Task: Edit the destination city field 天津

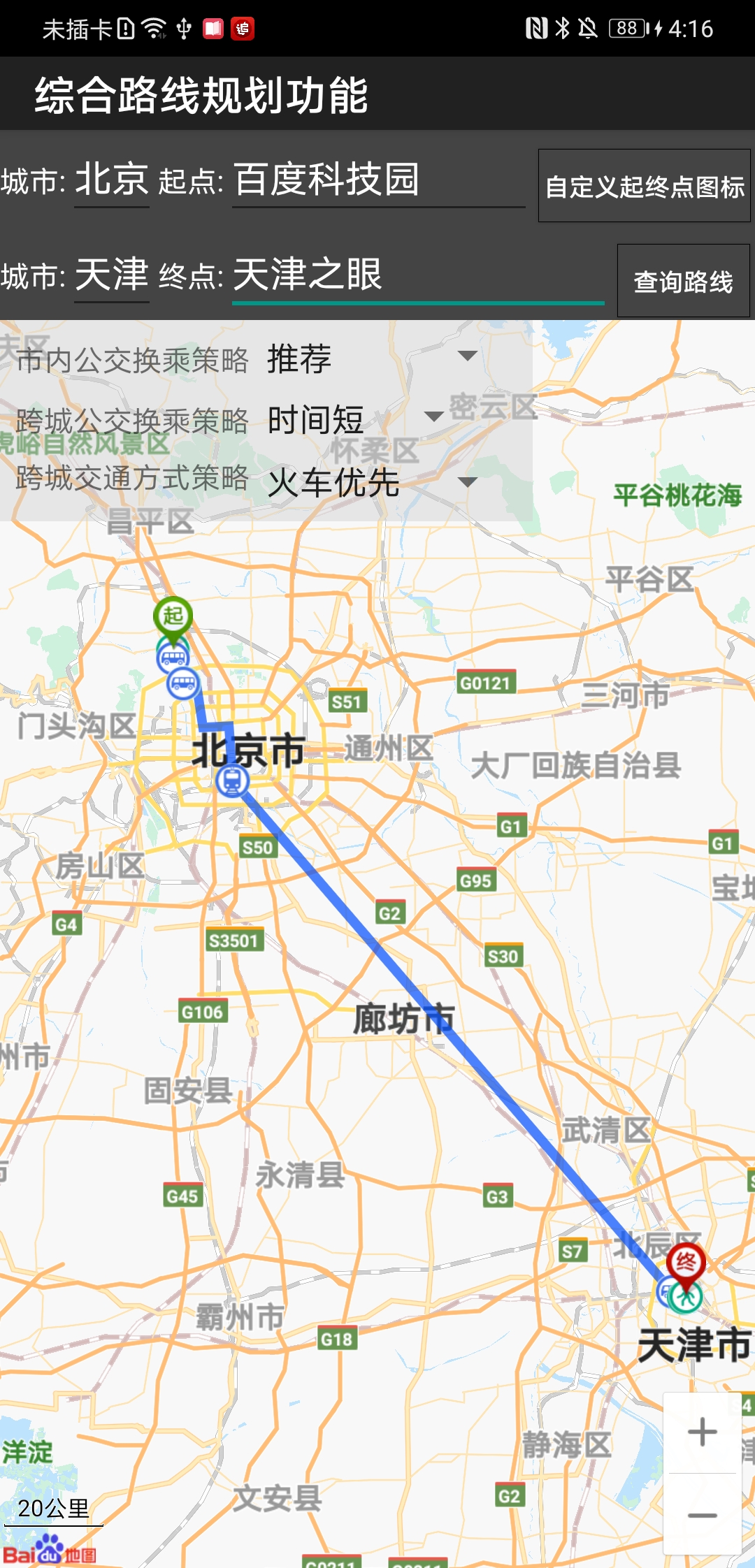Action: [112, 275]
